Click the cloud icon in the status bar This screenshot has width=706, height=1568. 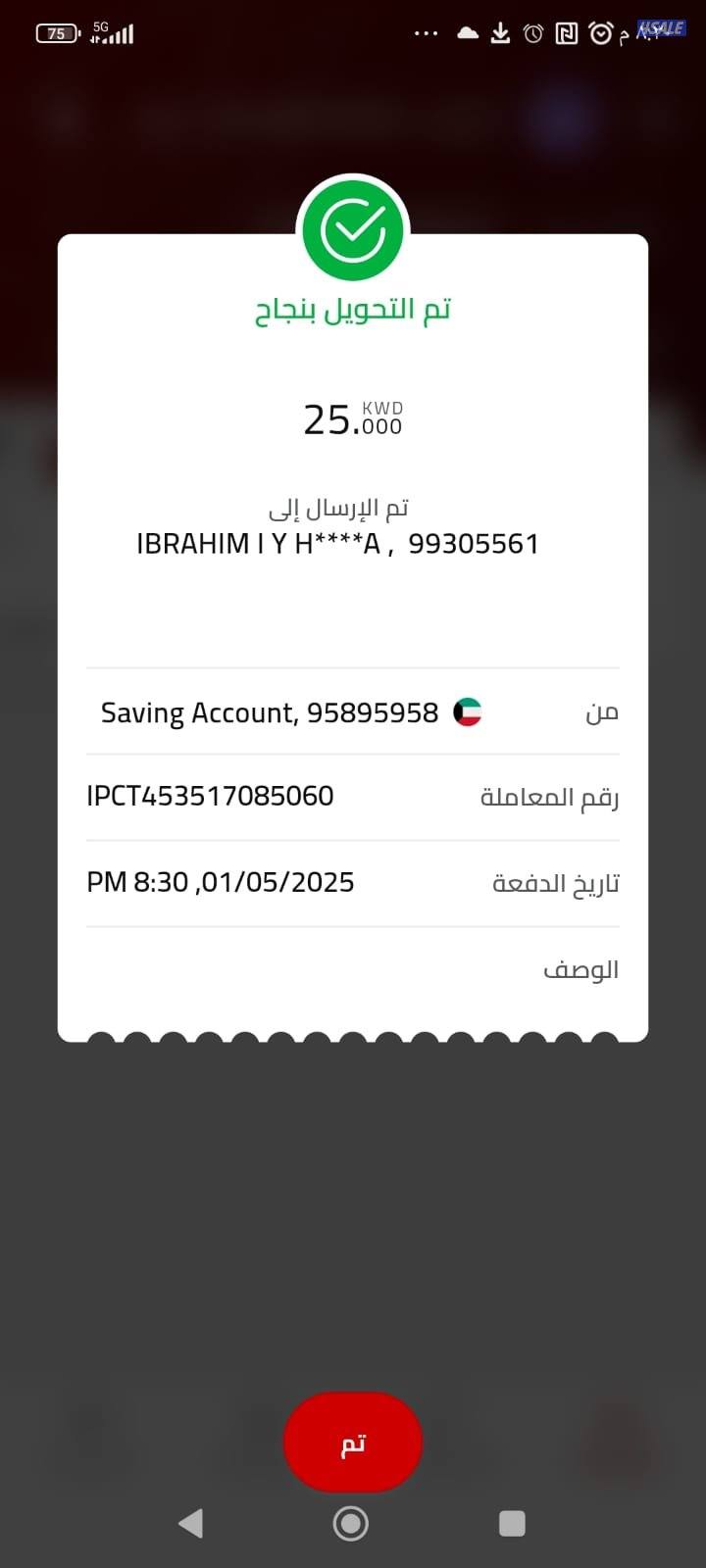(468, 32)
